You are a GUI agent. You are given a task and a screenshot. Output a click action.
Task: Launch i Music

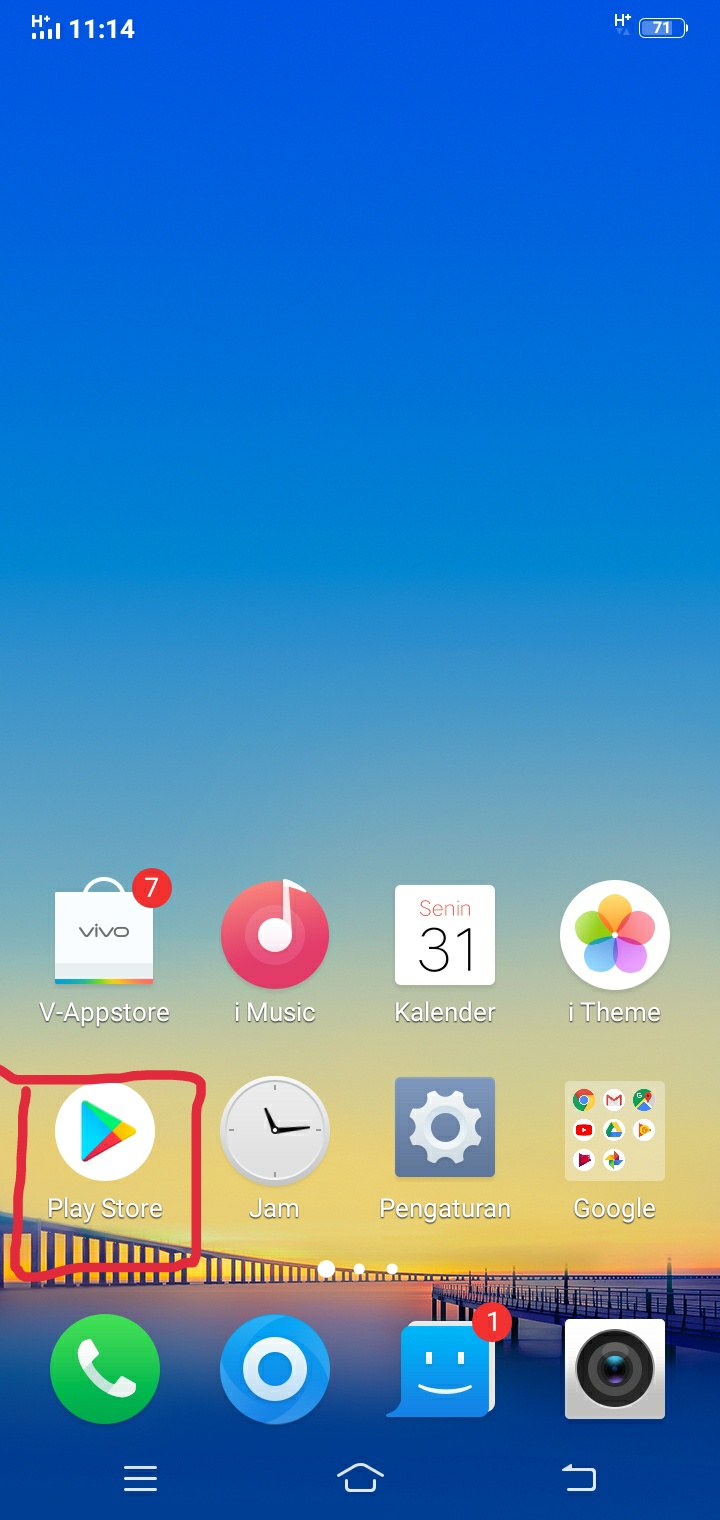pyautogui.click(x=274, y=935)
